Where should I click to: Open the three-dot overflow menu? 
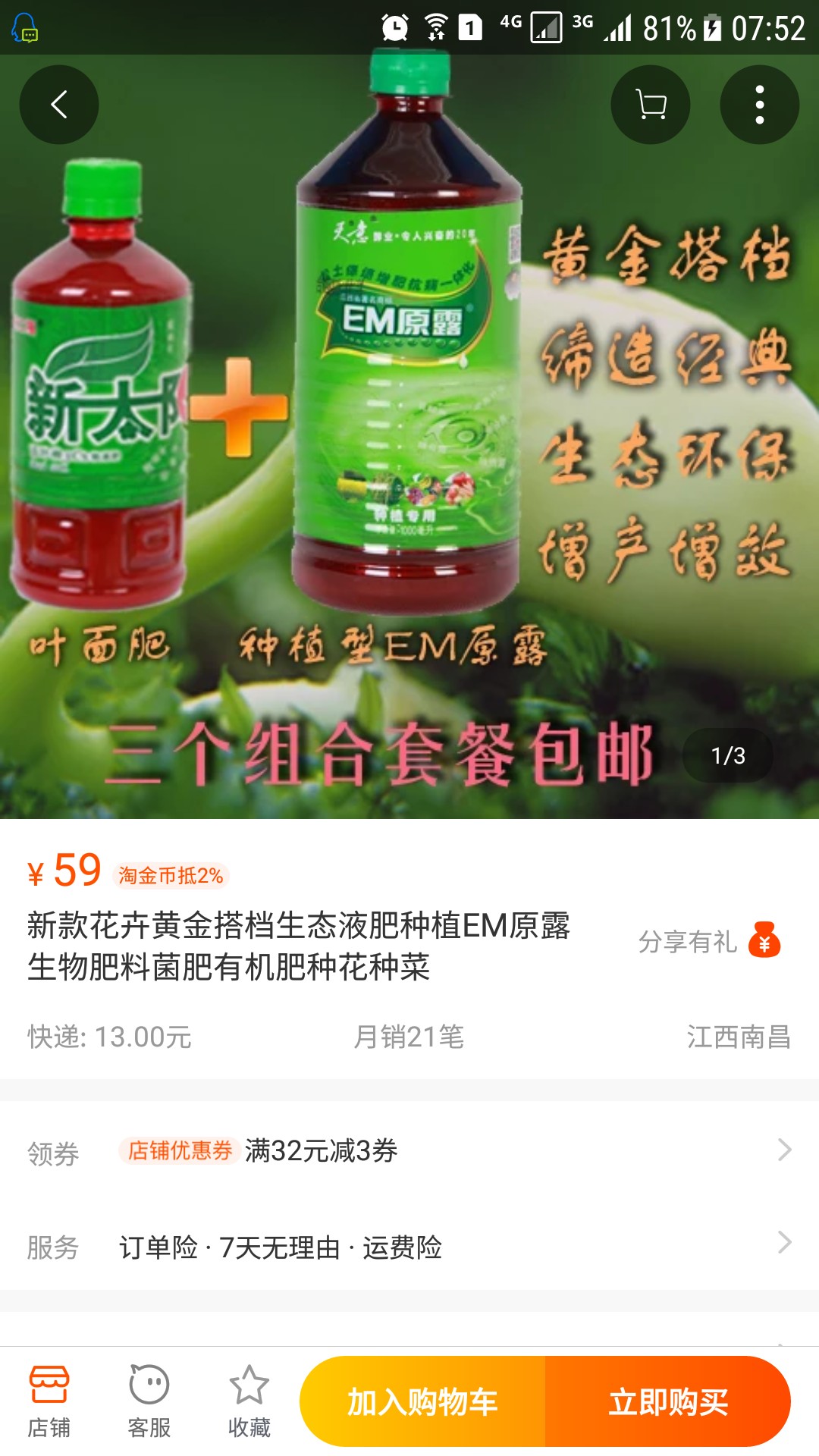click(x=759, y=105)
